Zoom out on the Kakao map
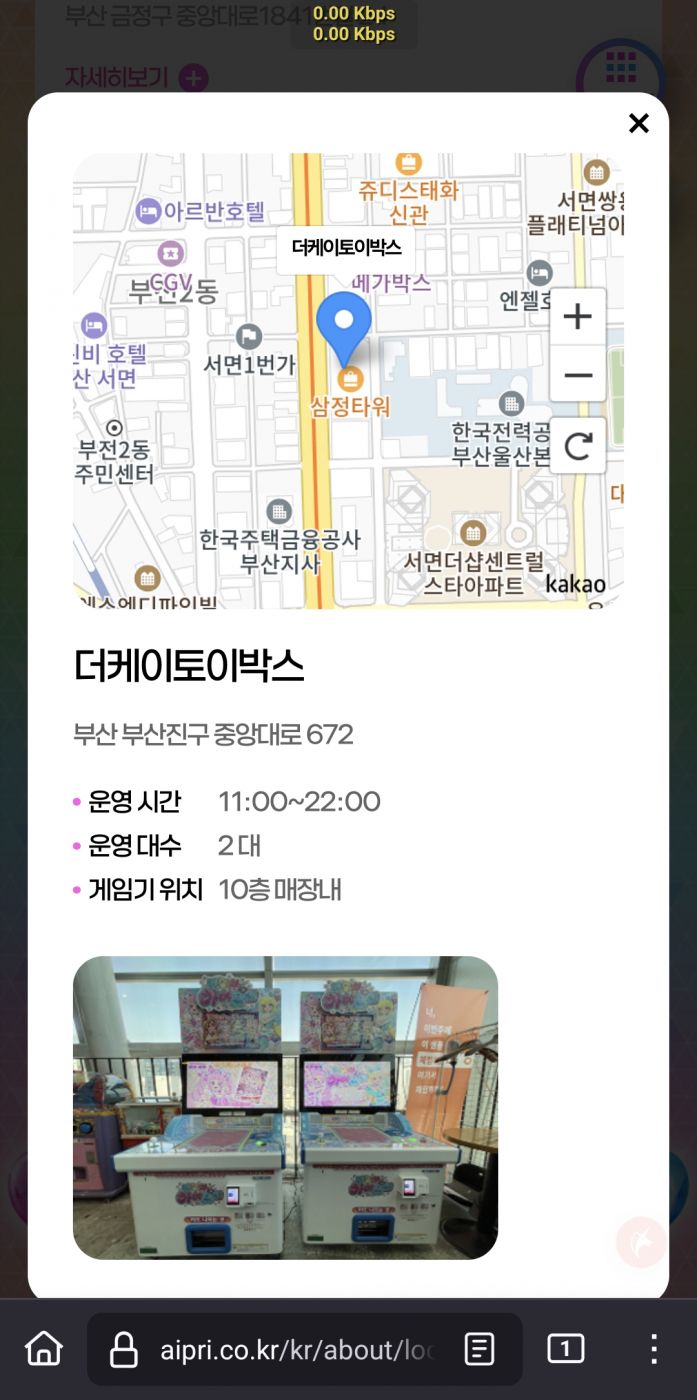 tap(577, 375)
